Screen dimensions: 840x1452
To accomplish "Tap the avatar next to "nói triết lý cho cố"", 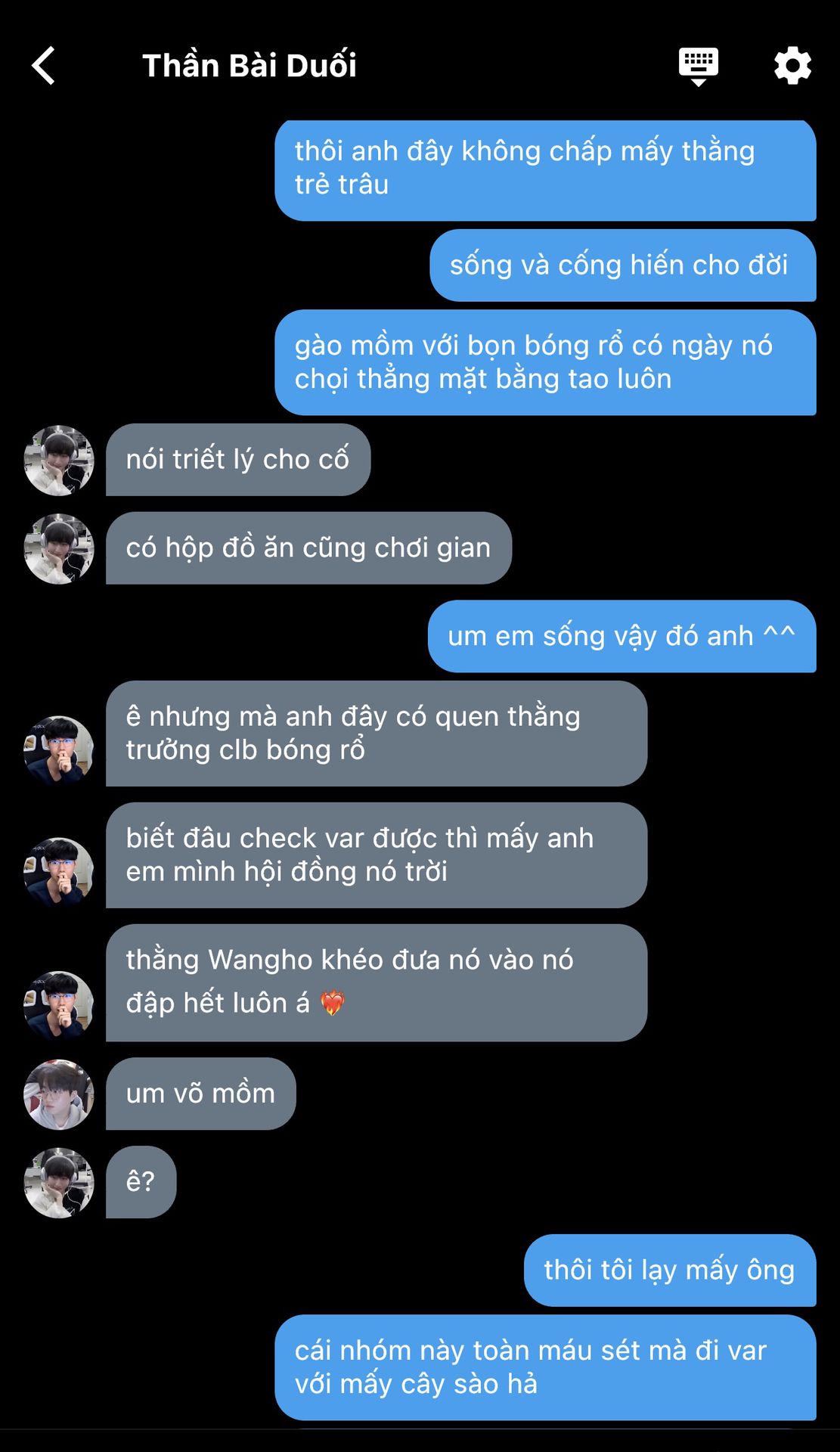I will 59,461.
